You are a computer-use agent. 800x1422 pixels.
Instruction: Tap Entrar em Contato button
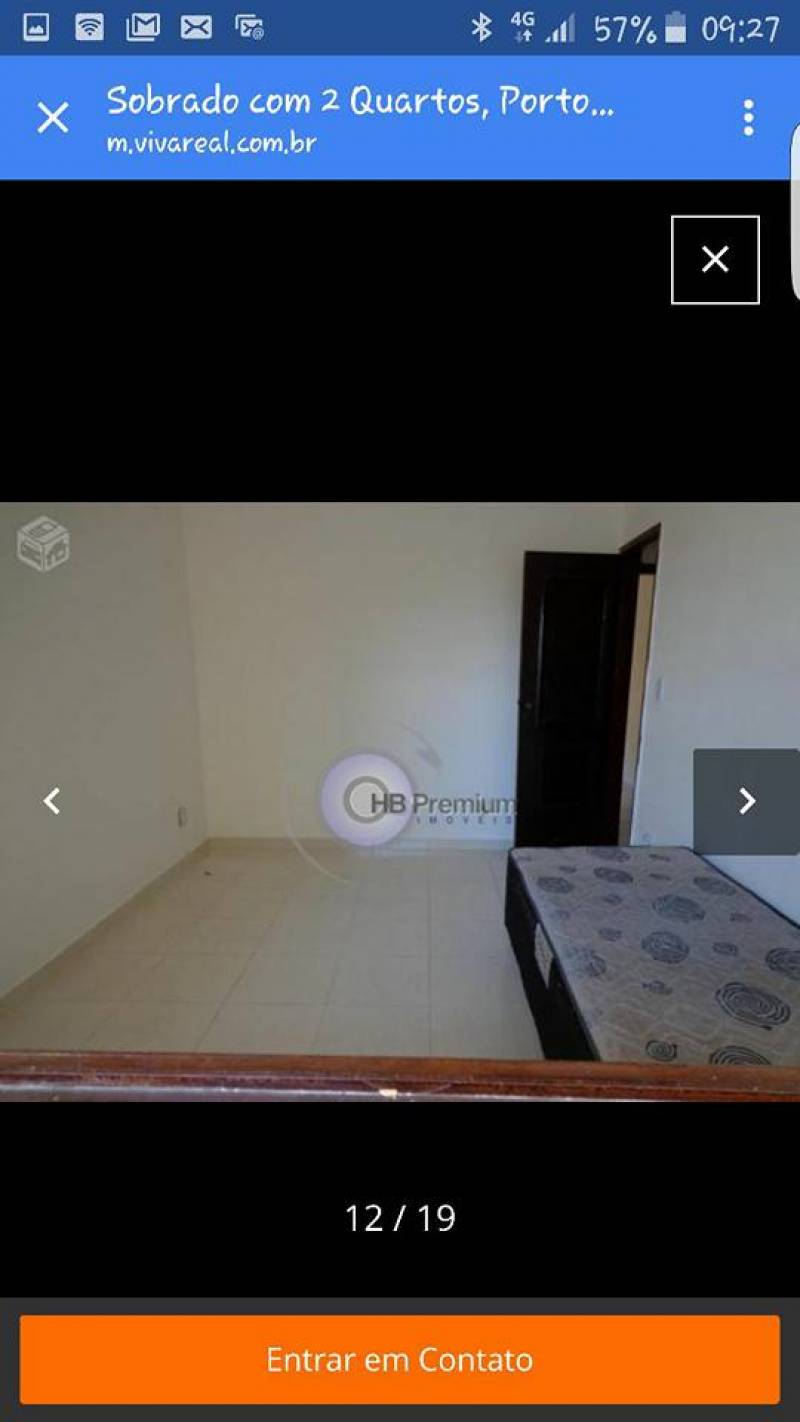click(400, 1360)
